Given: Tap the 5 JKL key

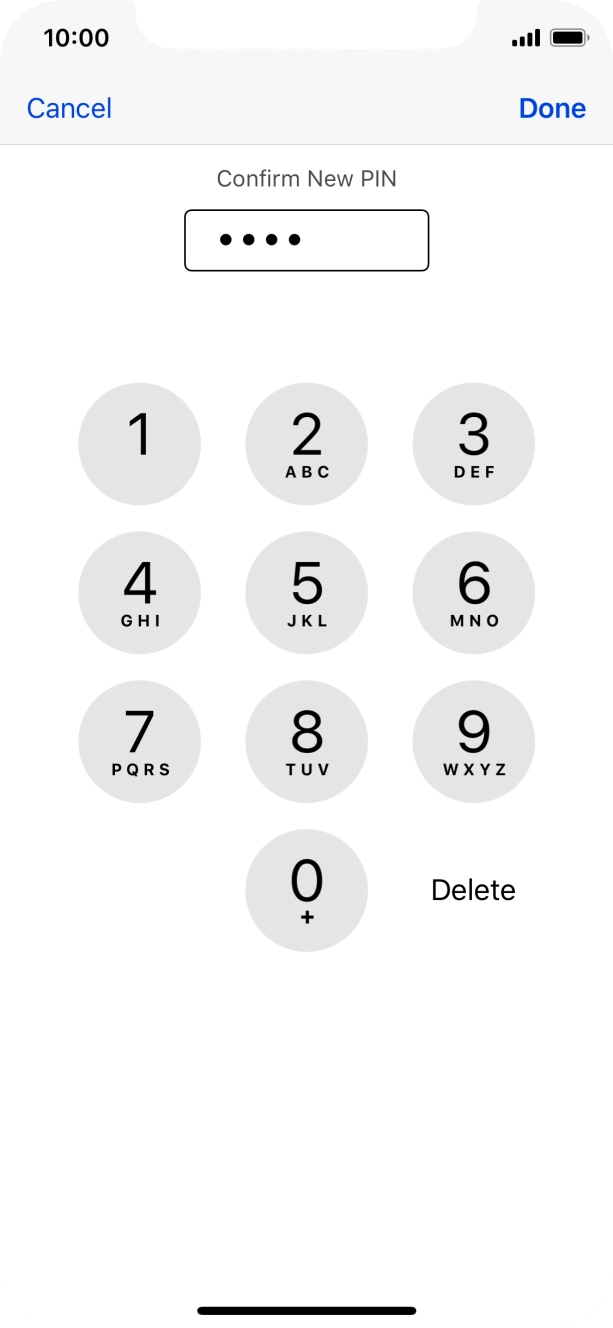Looking at the screenshot, I should pyautogui.click(x=306, y=593).
